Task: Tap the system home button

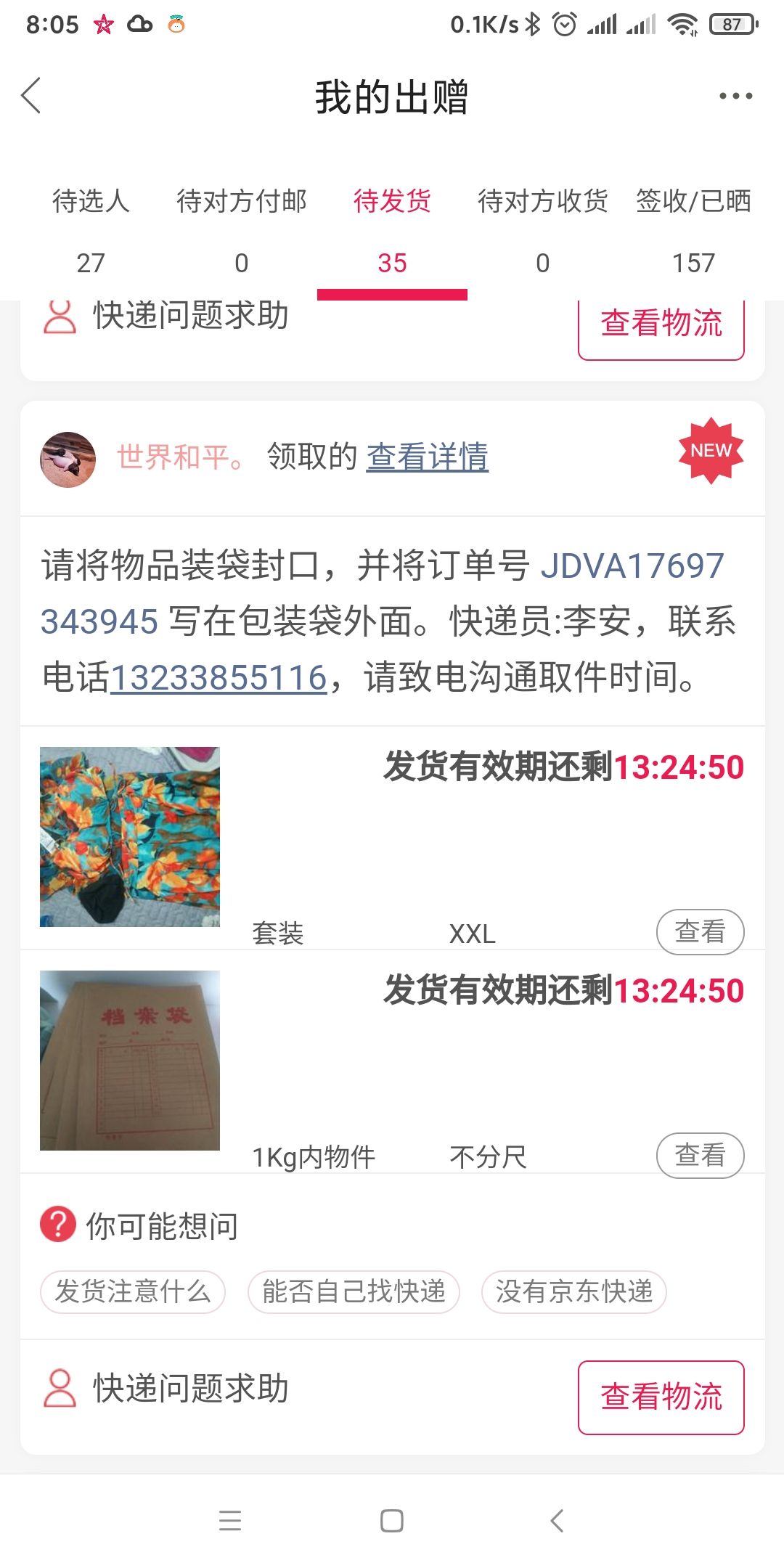Action: point(392,1521)
